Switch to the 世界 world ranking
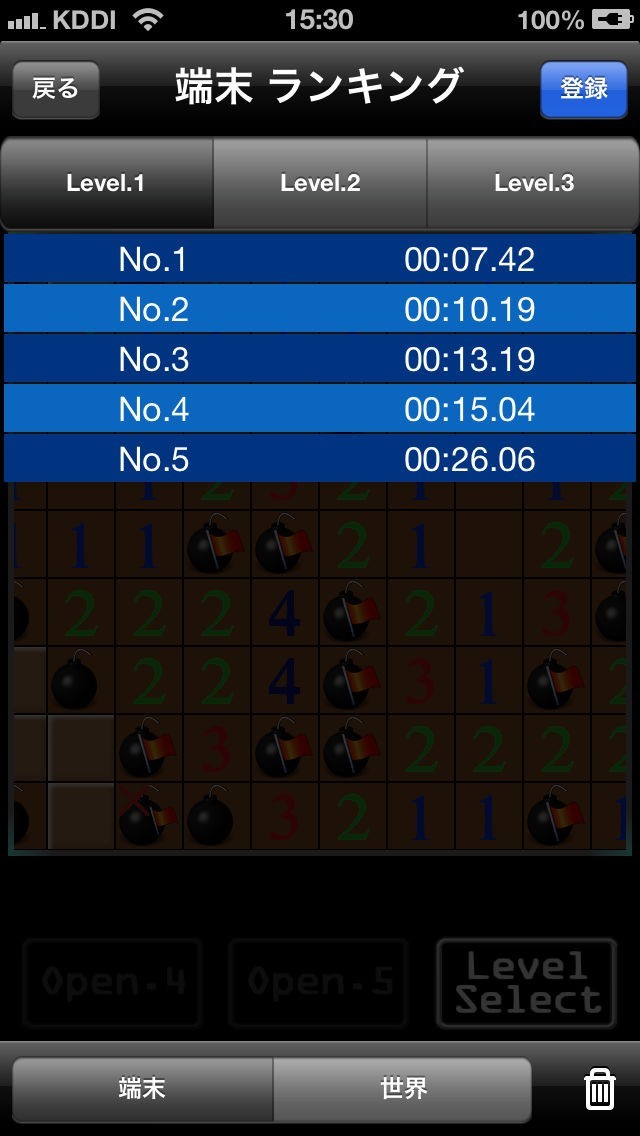Screen dimensions: 640x1136 tap(403, 1089)
